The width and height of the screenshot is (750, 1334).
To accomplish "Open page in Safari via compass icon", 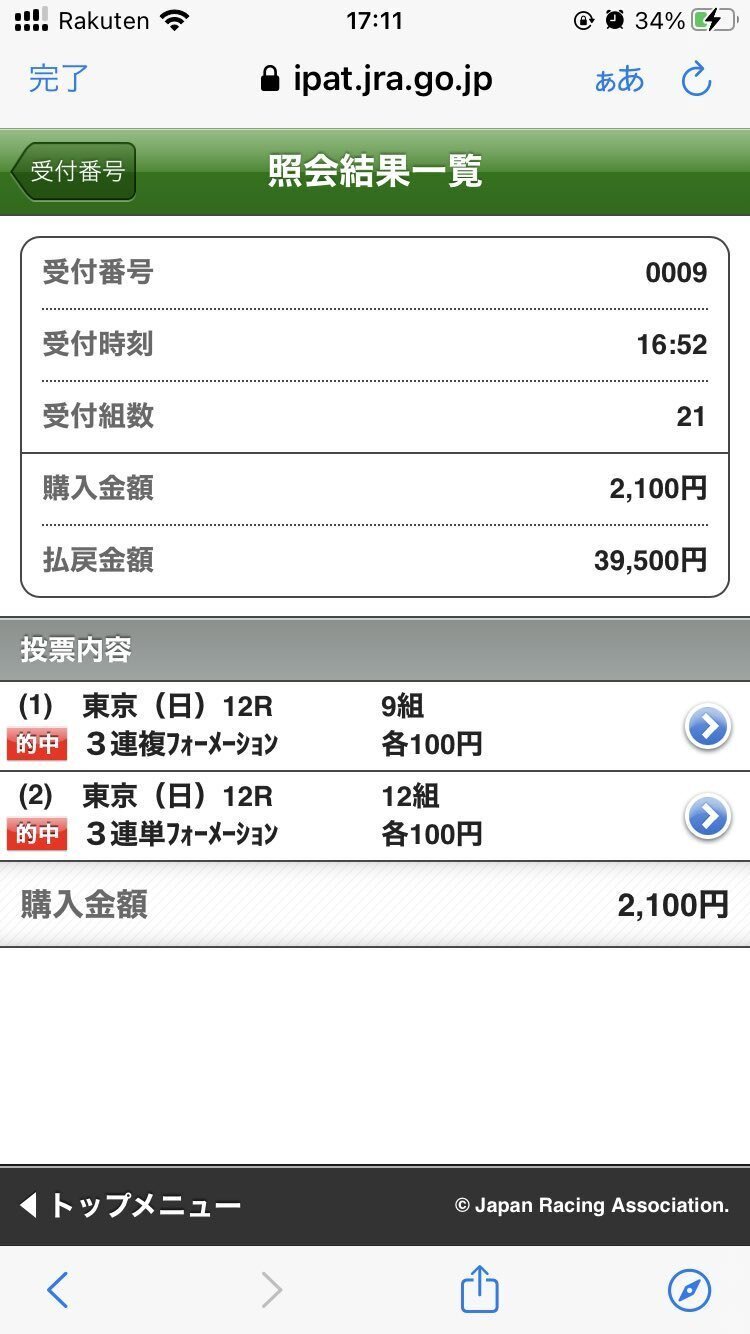I will [689, 1290].
